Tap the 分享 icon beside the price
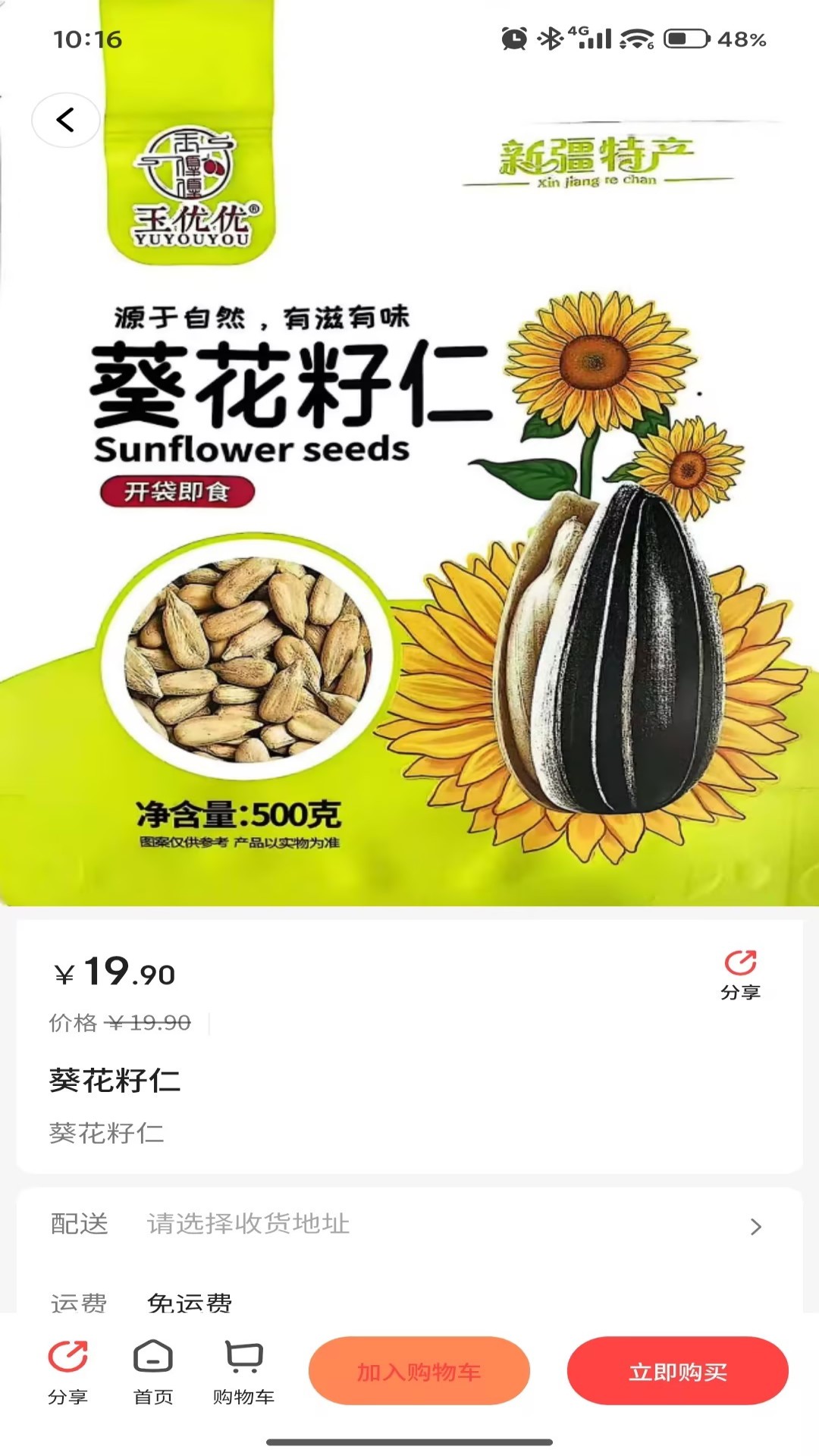The image size is (819, 1456). 740,974
